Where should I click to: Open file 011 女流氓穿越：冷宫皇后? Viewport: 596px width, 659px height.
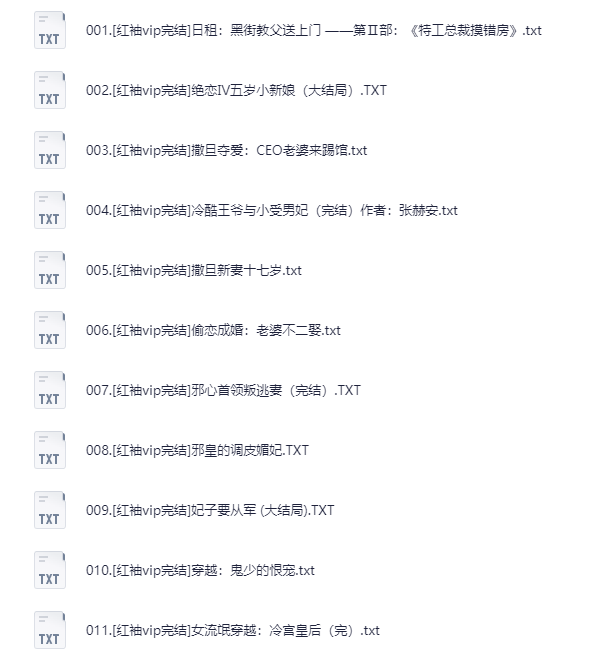click(x=233, y=630)
